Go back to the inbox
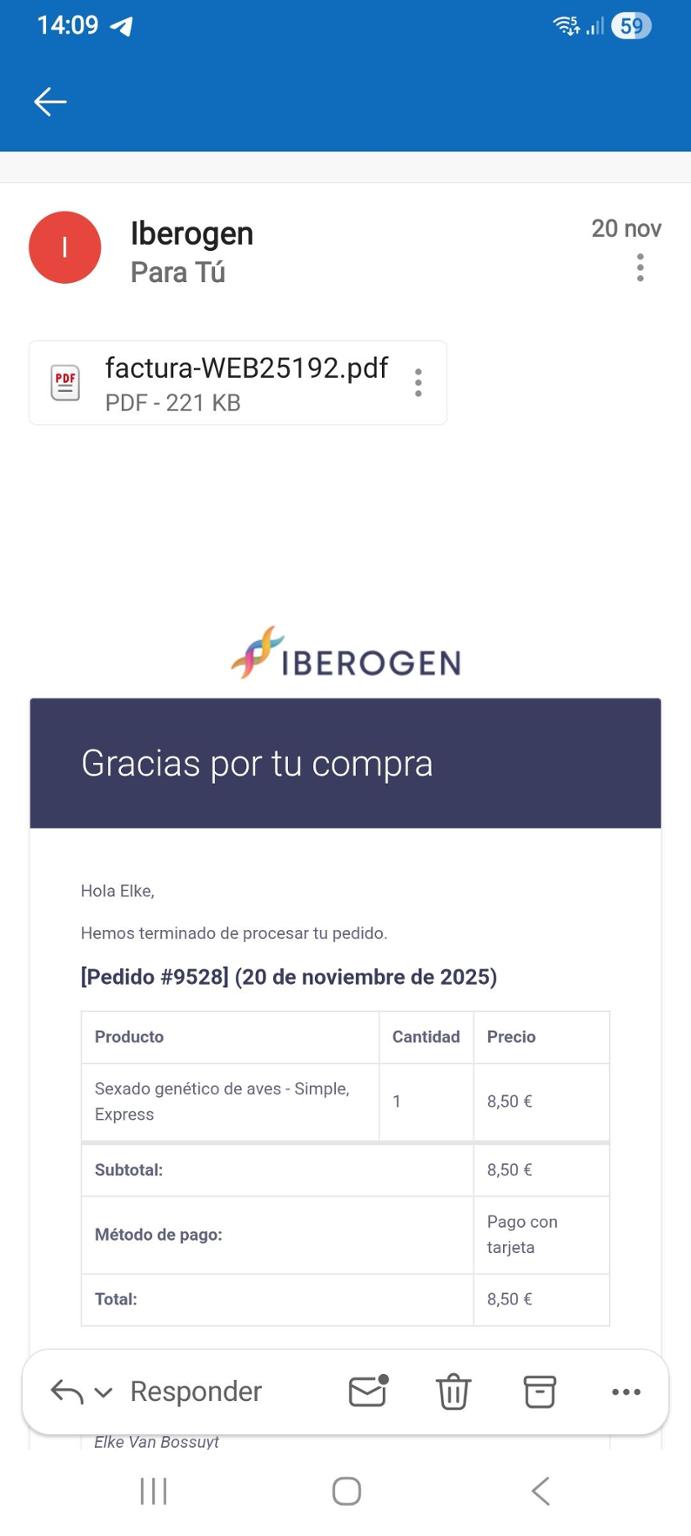691x1536 pixels. [50, 101]
